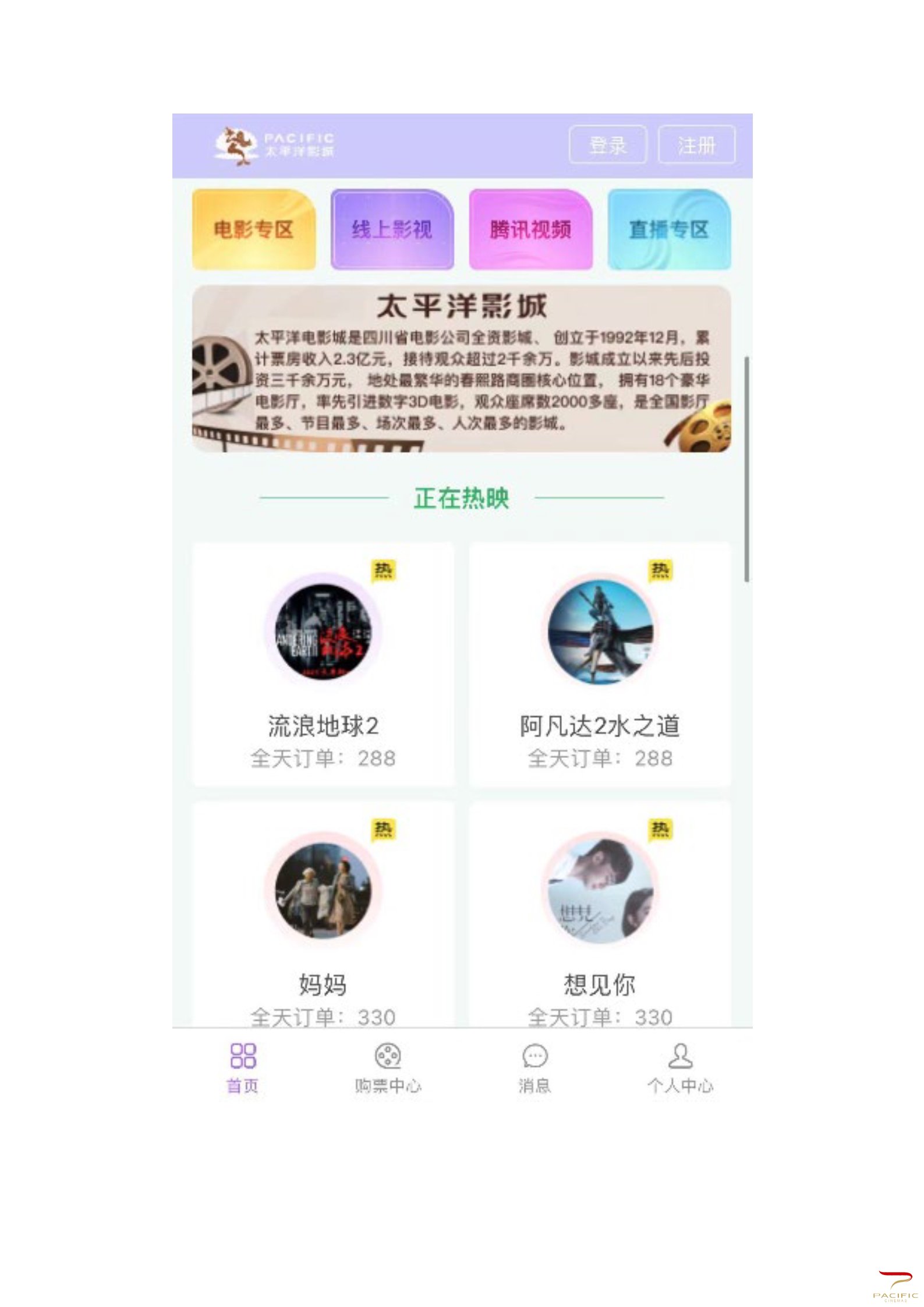The height and width of the screenshot is (1307, 924).
Task: Switch to the 消息 messages tab
Action: tap(534, 1068)
